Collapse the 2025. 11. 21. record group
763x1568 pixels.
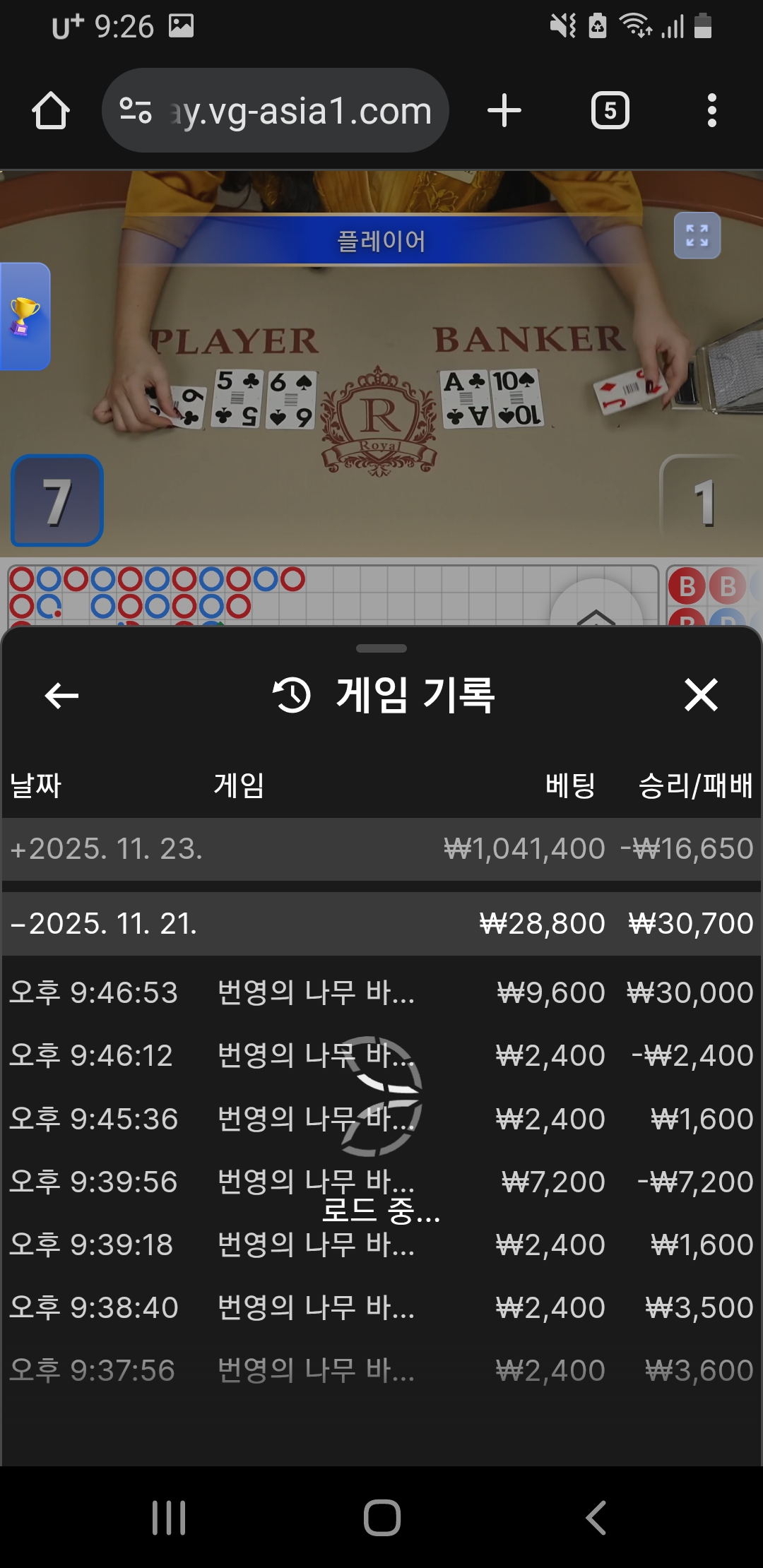[381, 924]
